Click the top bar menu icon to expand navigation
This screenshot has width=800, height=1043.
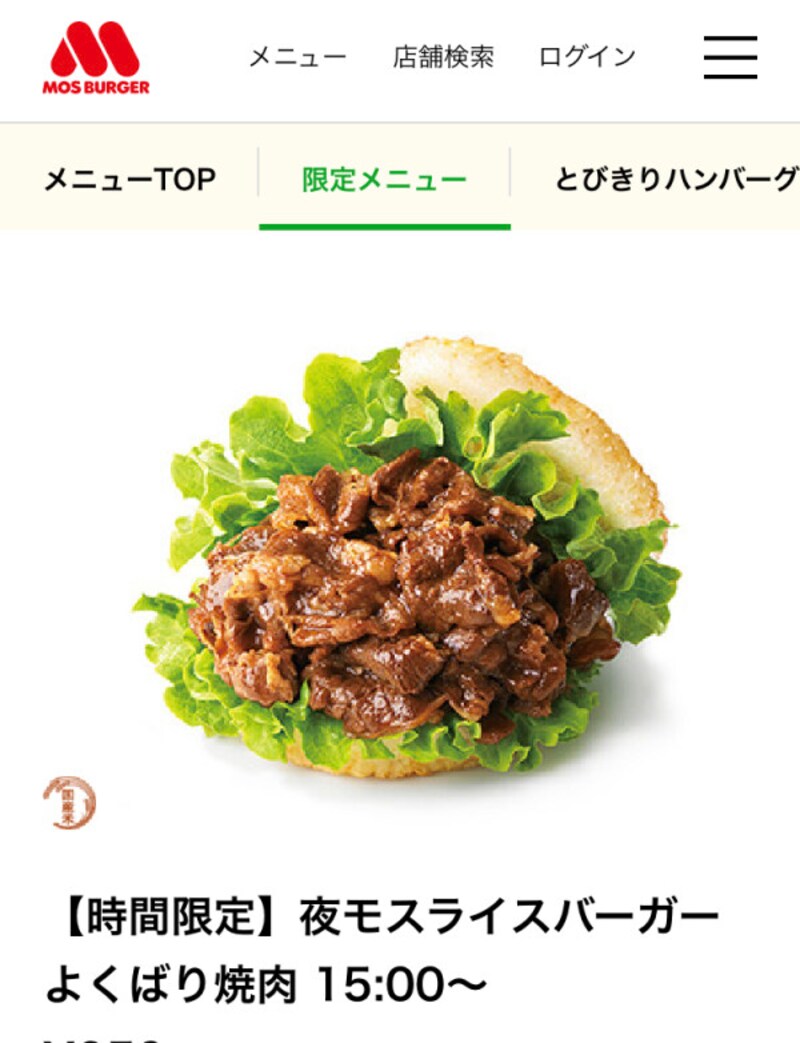pyautogui.click(x=730, y=57)
